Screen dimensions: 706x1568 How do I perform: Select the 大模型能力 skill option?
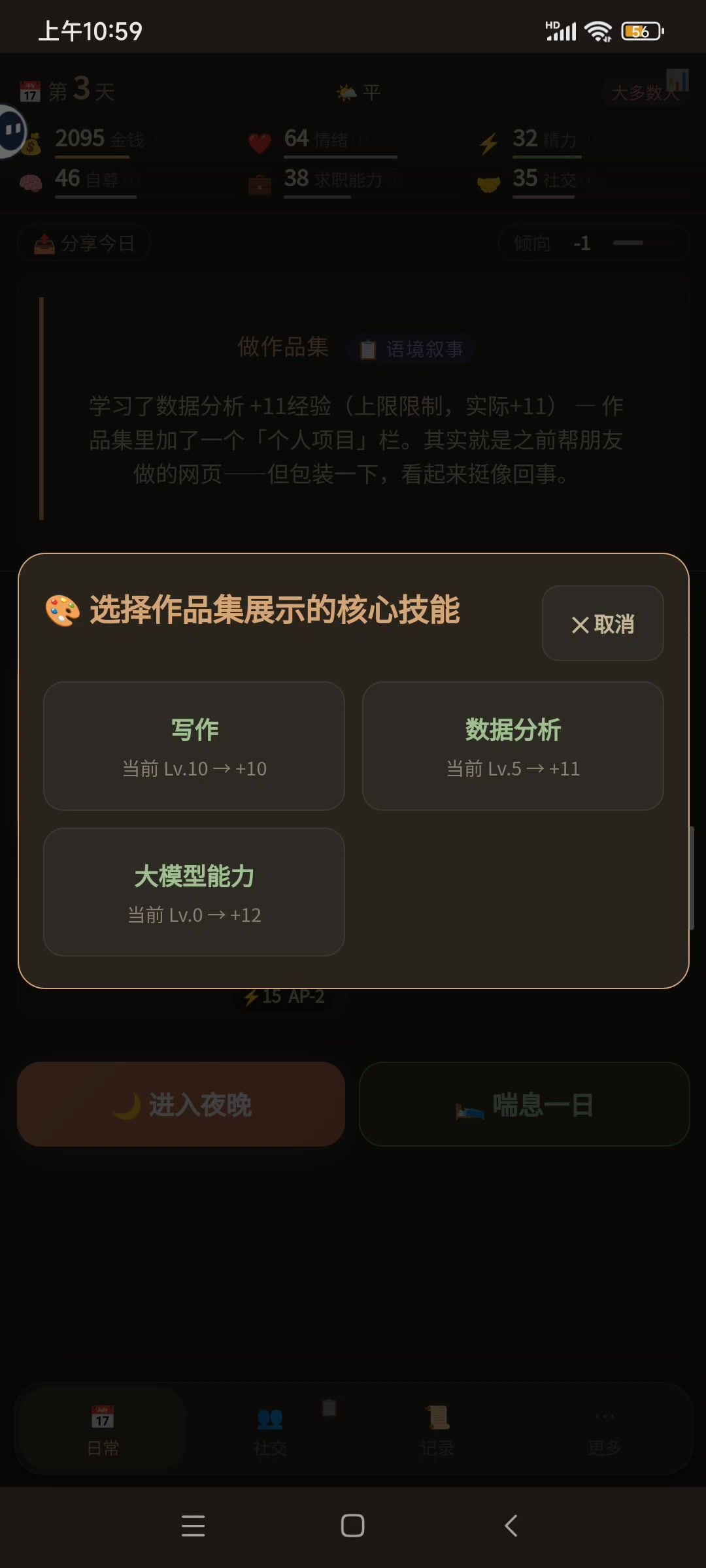tap(194, 892)
